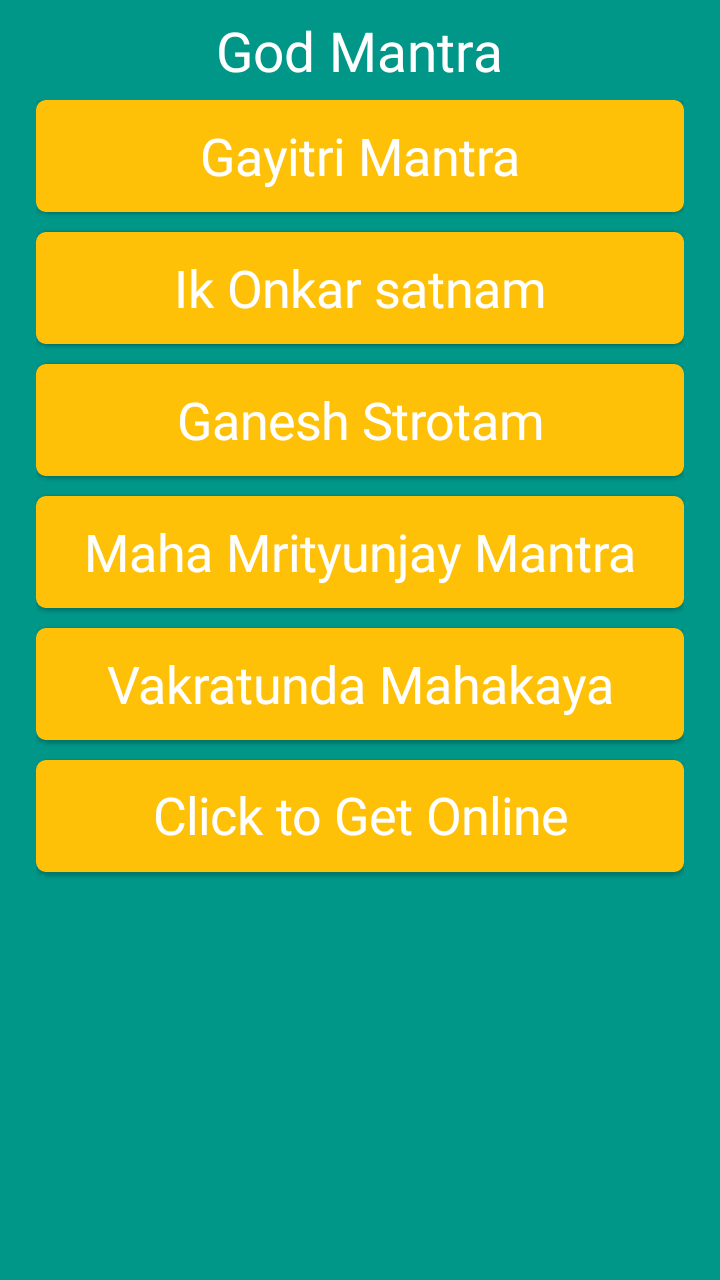Select the Gayitri option
This screenshot has width=720, height=1280.
tap(360, 156)
